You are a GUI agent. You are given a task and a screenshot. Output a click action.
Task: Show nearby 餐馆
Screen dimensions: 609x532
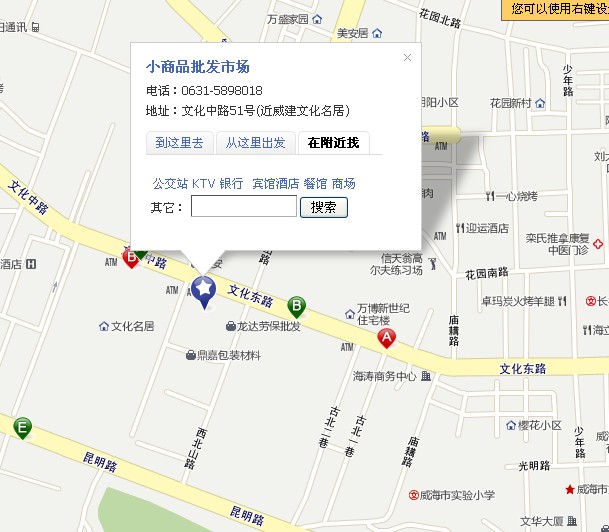pos(315,184)
